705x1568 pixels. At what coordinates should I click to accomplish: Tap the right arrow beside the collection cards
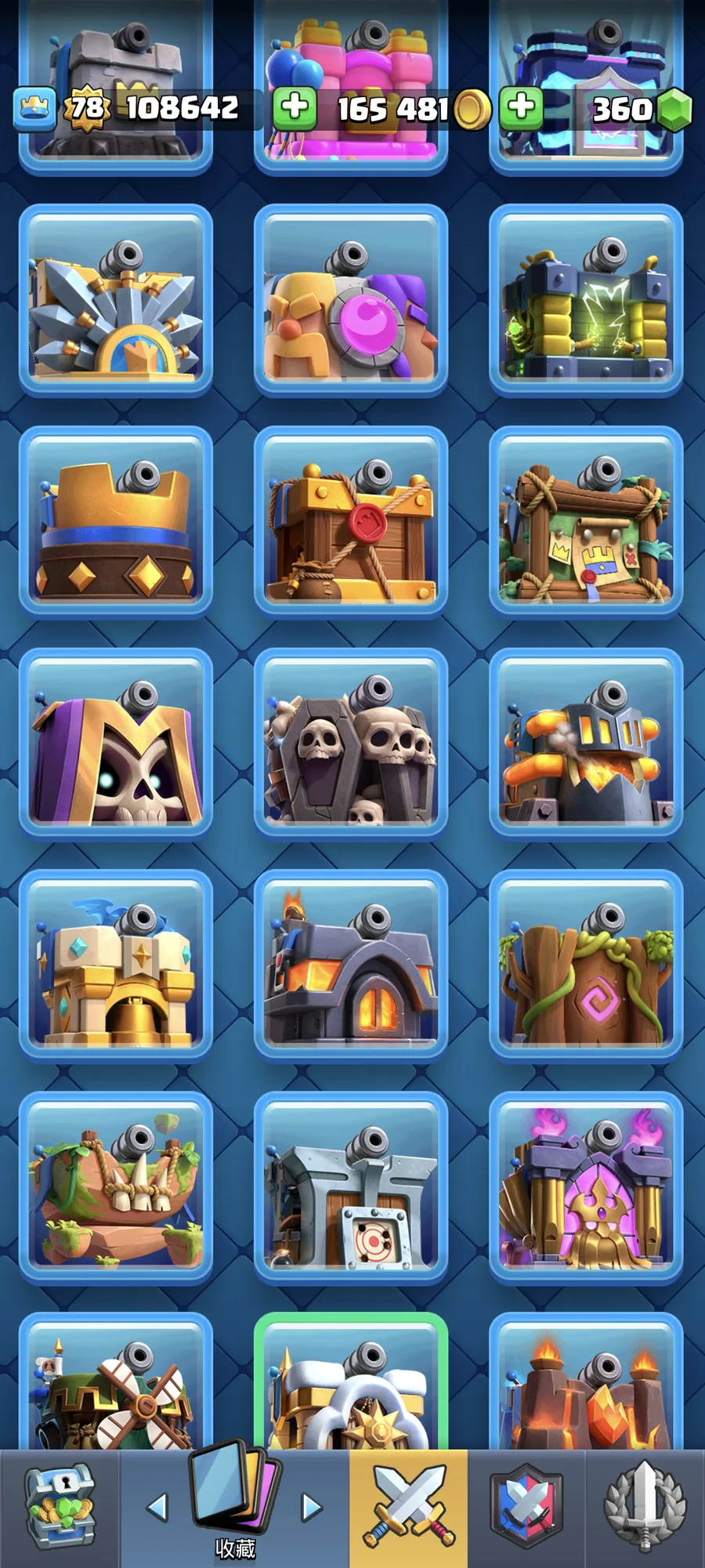coord(312,1506)
